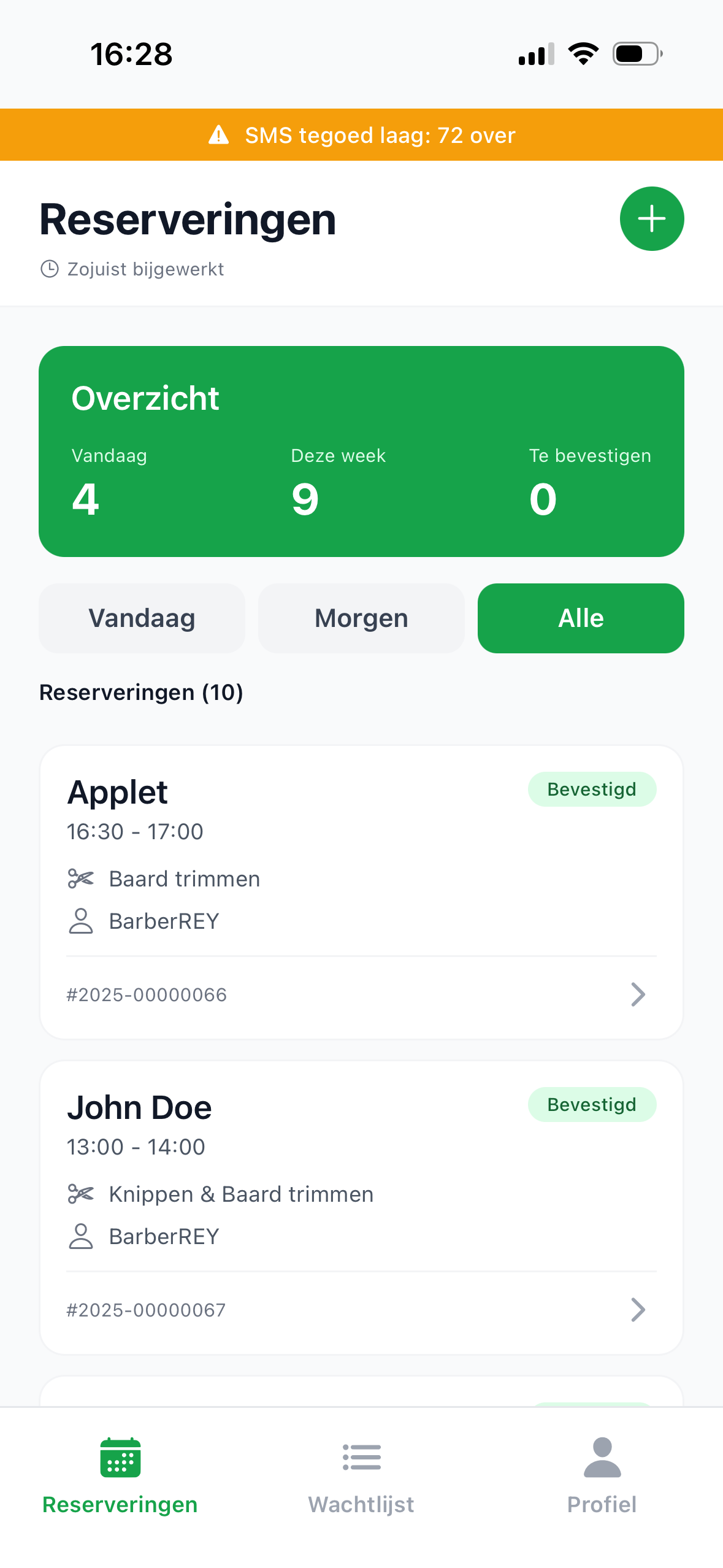The width and height of the screenshot is (723, 1568).
Task: Keep the Alle filter selected
Action: click(580, 618)
